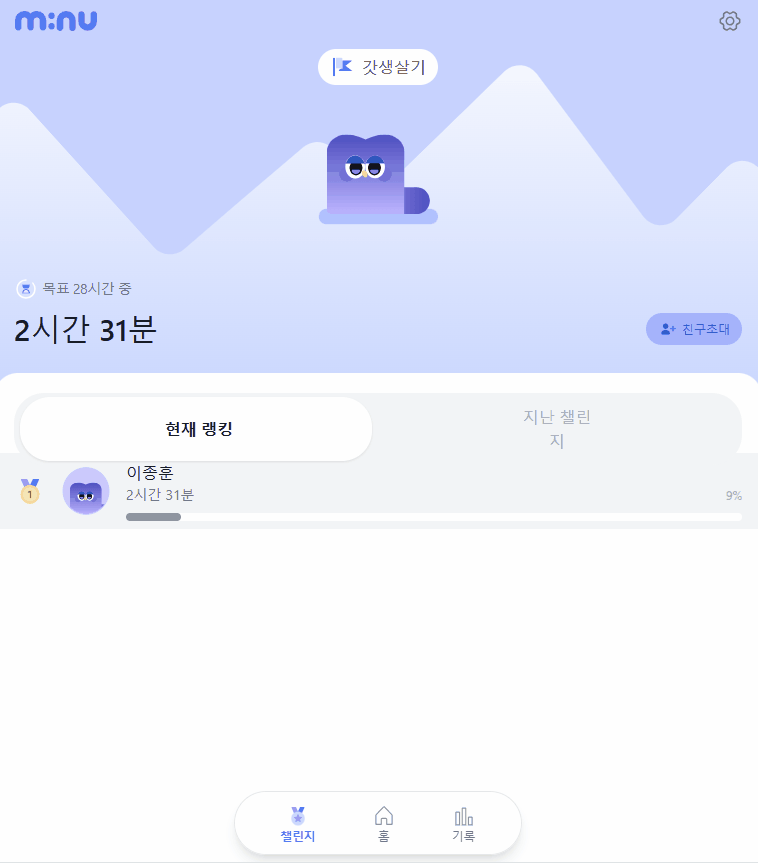Switch to the 지난 챌린지 tab
Image resolution: width=758 pixels, height=863 pixels.
pos(555,428)
